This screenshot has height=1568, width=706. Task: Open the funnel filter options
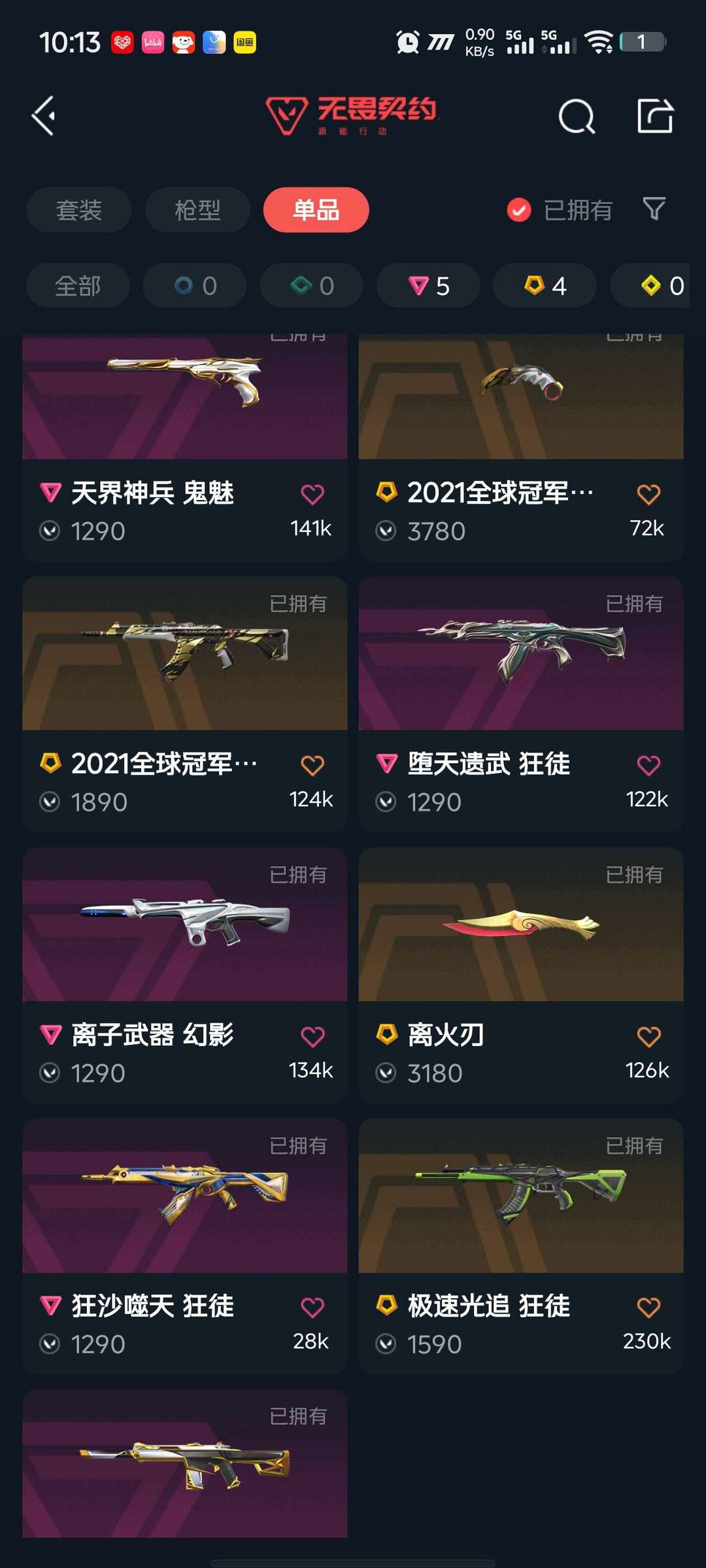pyautogui.click(x=654, y=209)
